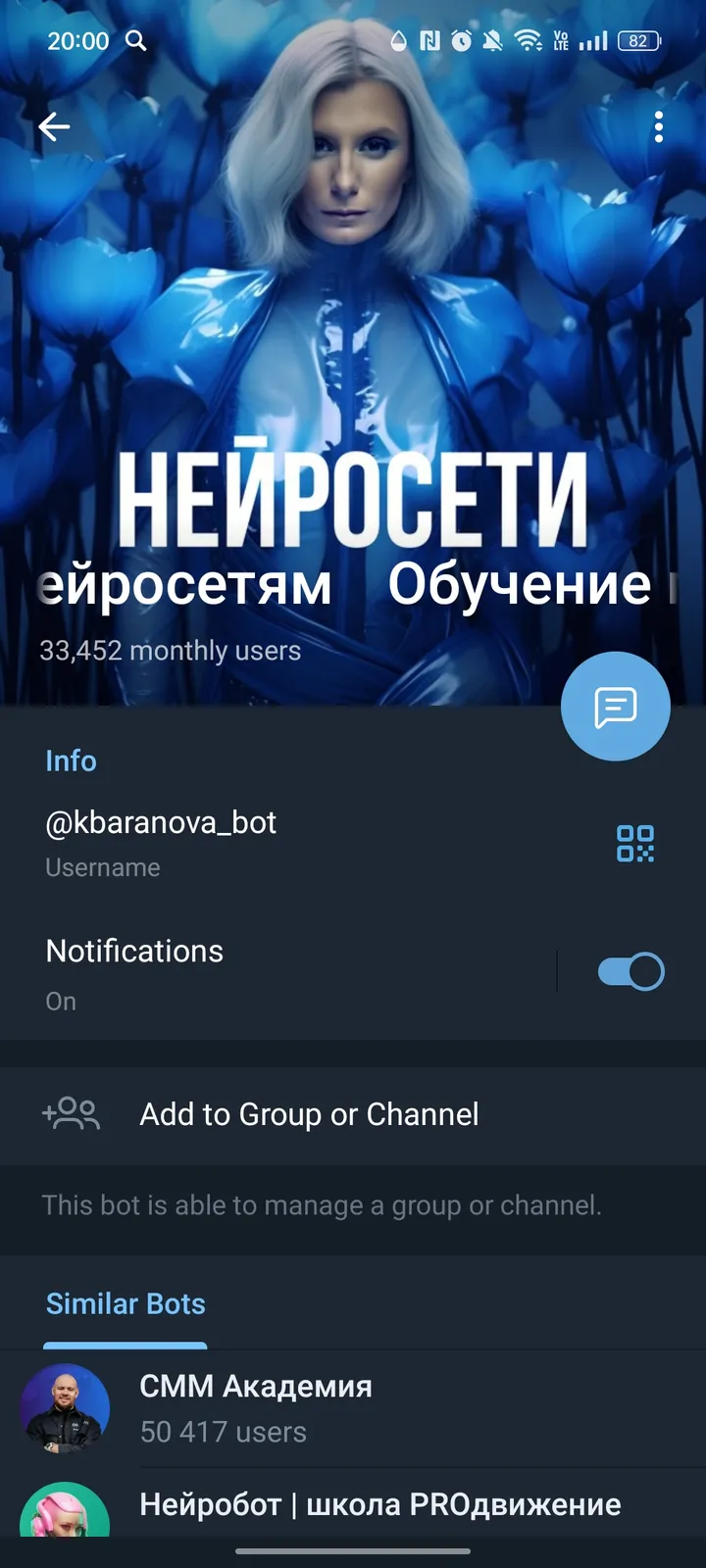Expand the Wi-Fi settings from status bar
Image resolution: width=706 pixels, height=1568 pixels.
[528, 41]
